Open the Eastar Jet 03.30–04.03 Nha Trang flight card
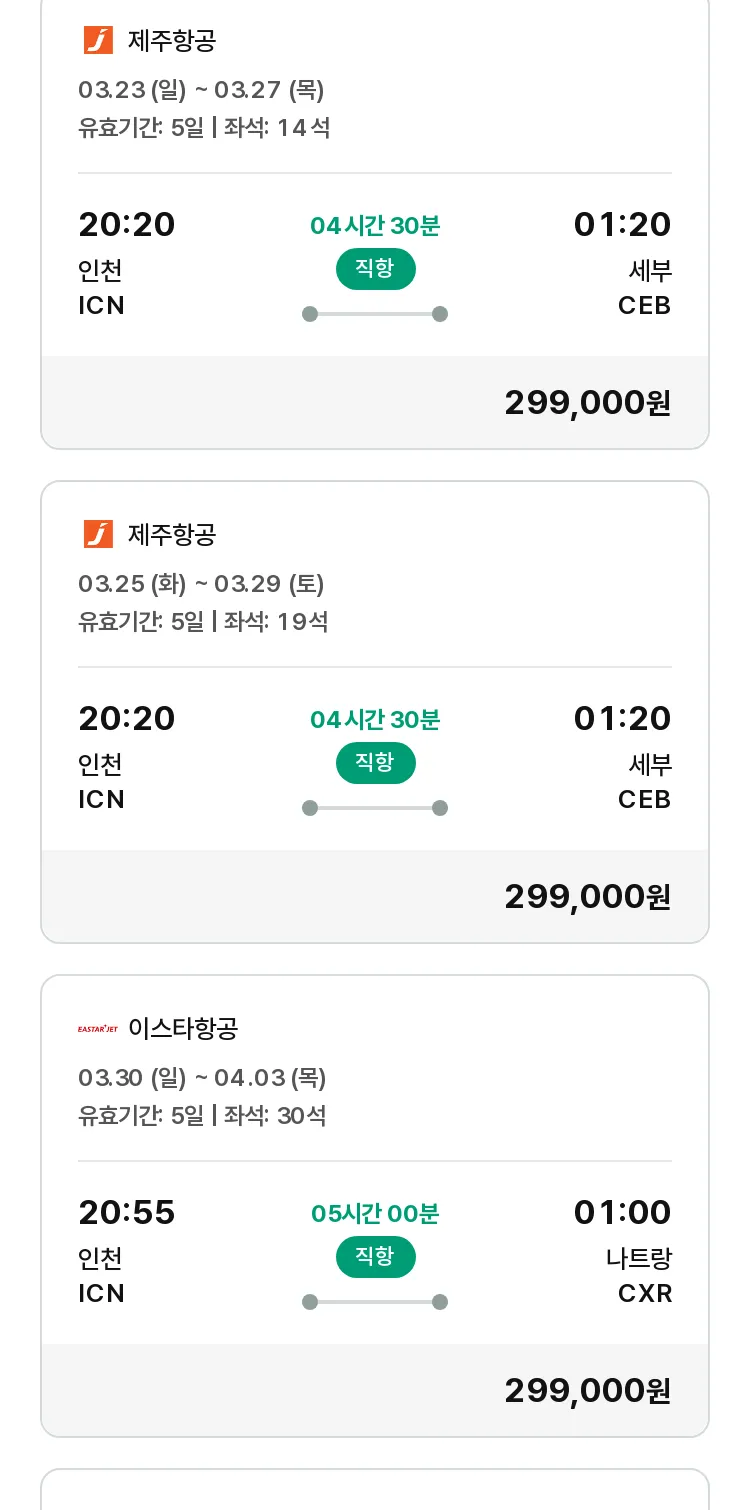 (375, 1206)
